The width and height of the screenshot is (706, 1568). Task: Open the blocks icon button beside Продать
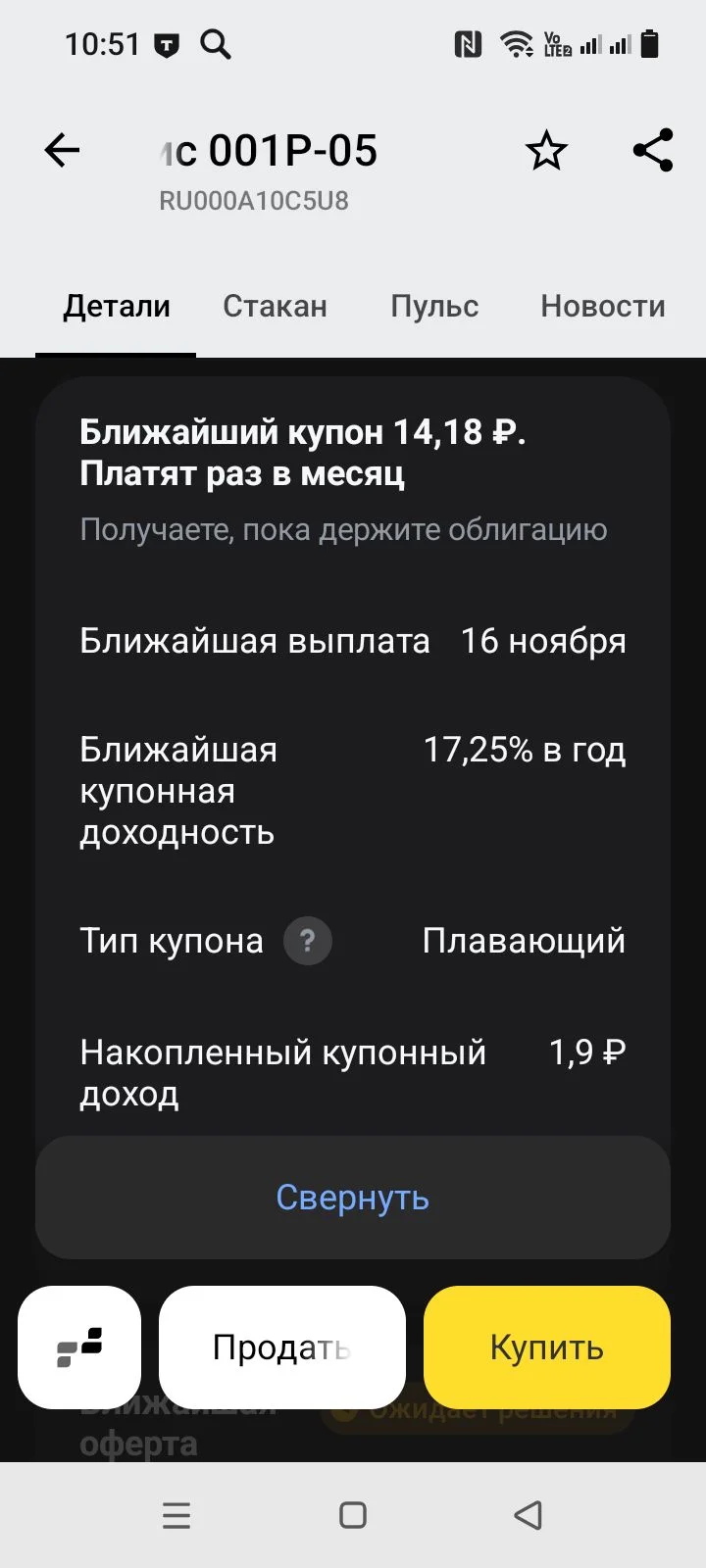click(79, 1347)
